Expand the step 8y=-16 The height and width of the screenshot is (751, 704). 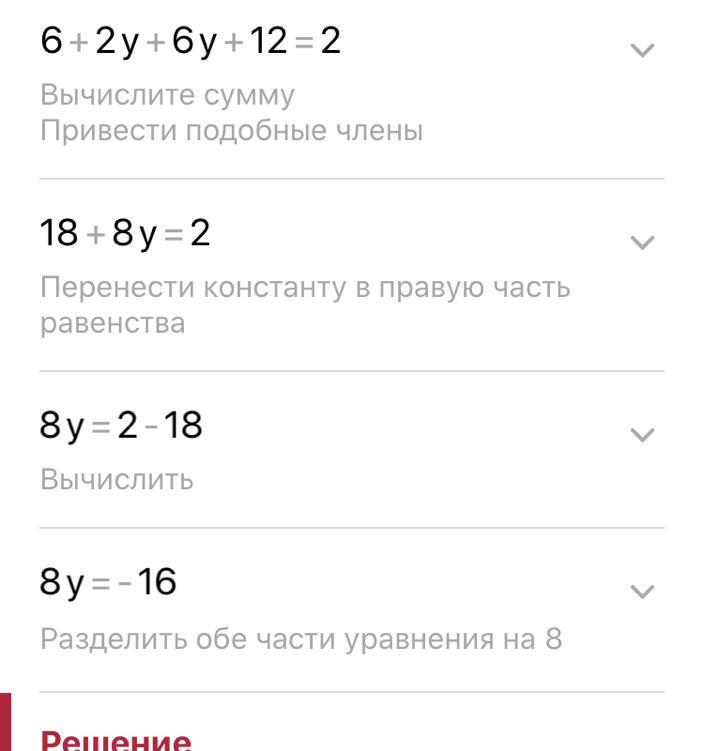[x=643, y=591]
